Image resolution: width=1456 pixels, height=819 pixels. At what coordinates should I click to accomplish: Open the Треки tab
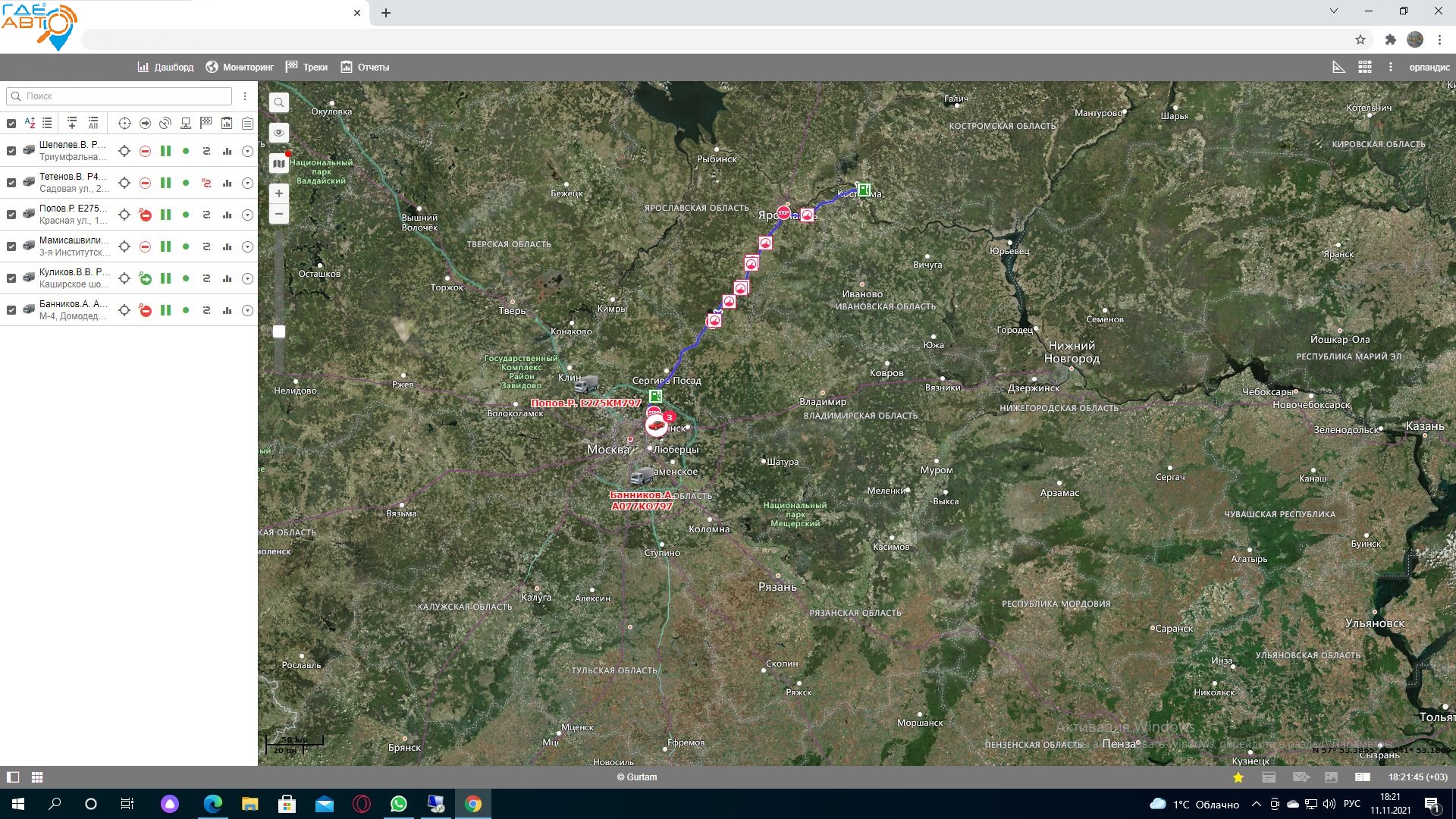coord(306,67)
